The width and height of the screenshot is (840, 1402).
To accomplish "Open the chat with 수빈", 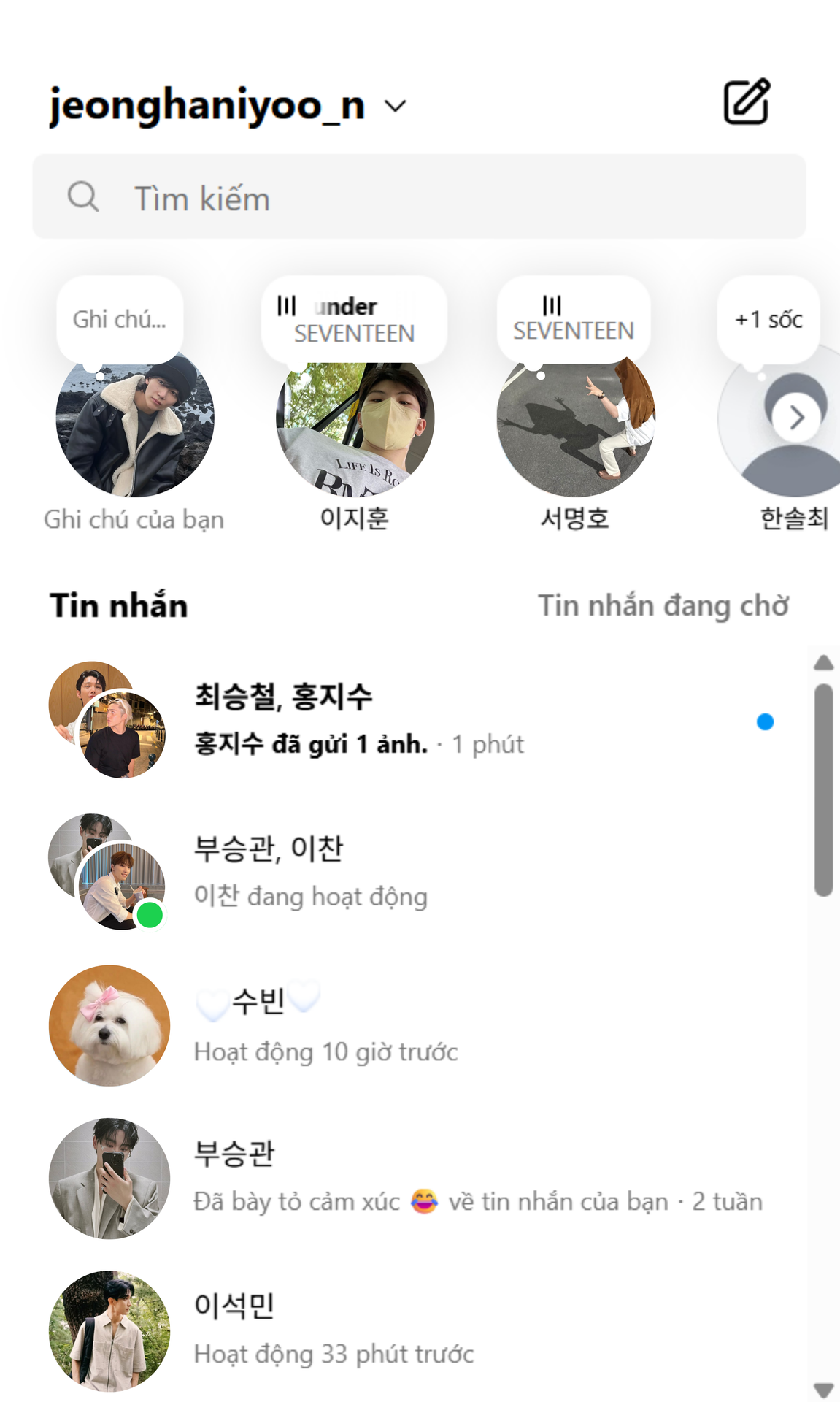I will point(409,1025).
